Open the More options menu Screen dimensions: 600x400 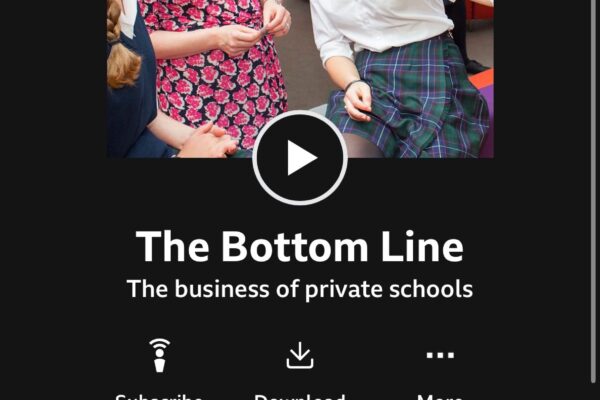pyautogui.click(x=439, y=358)
